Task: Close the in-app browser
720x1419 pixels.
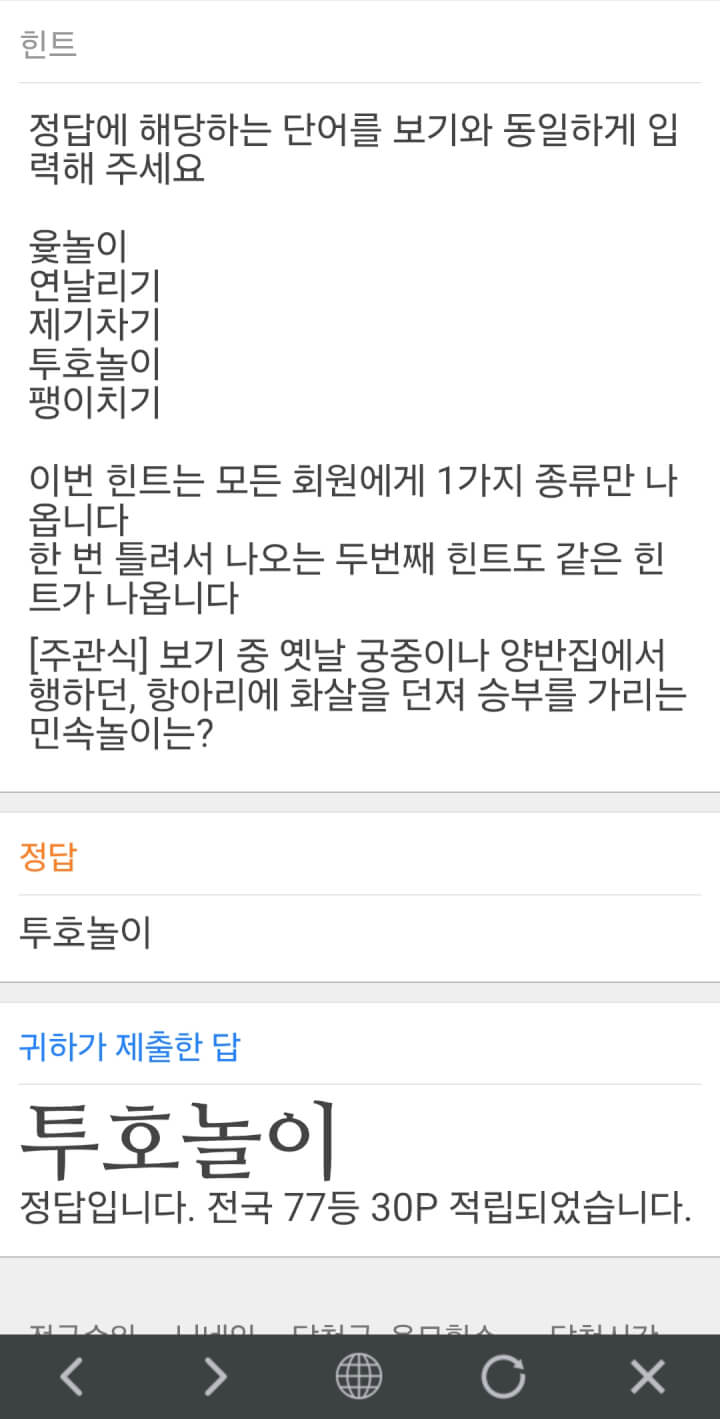Action: click(647, 1377)
